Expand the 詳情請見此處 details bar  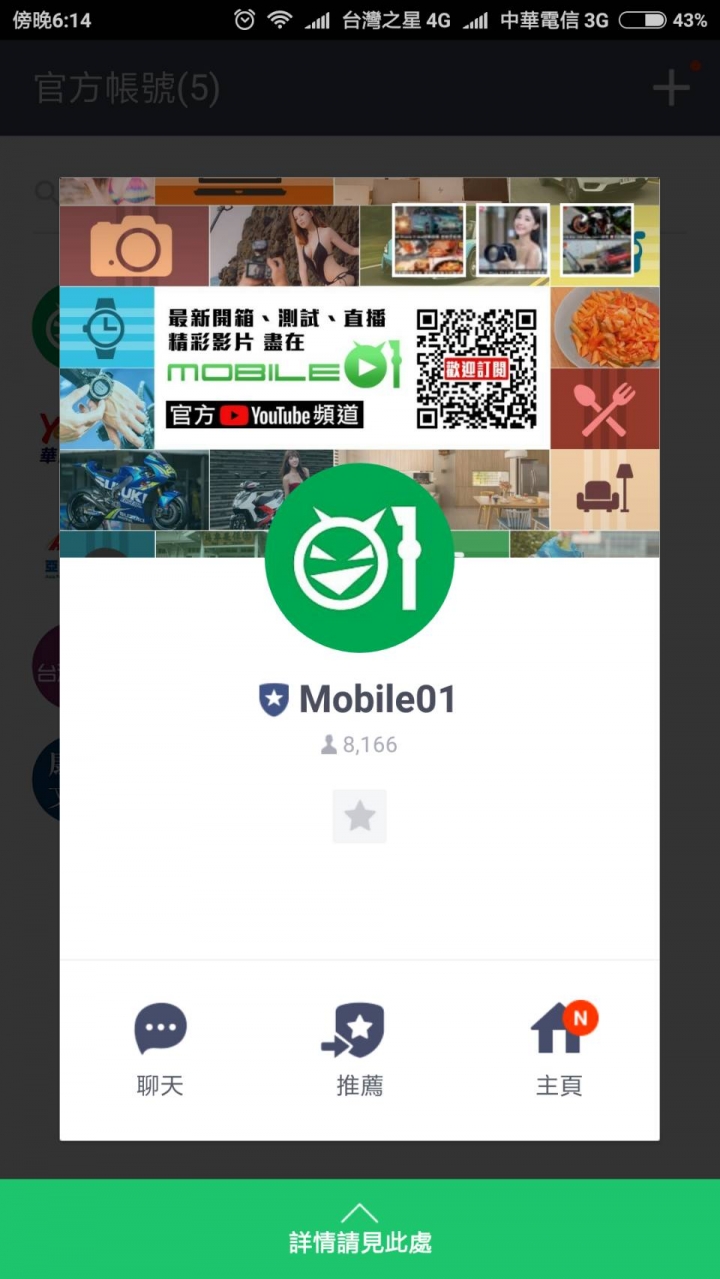click(359, 1229)
